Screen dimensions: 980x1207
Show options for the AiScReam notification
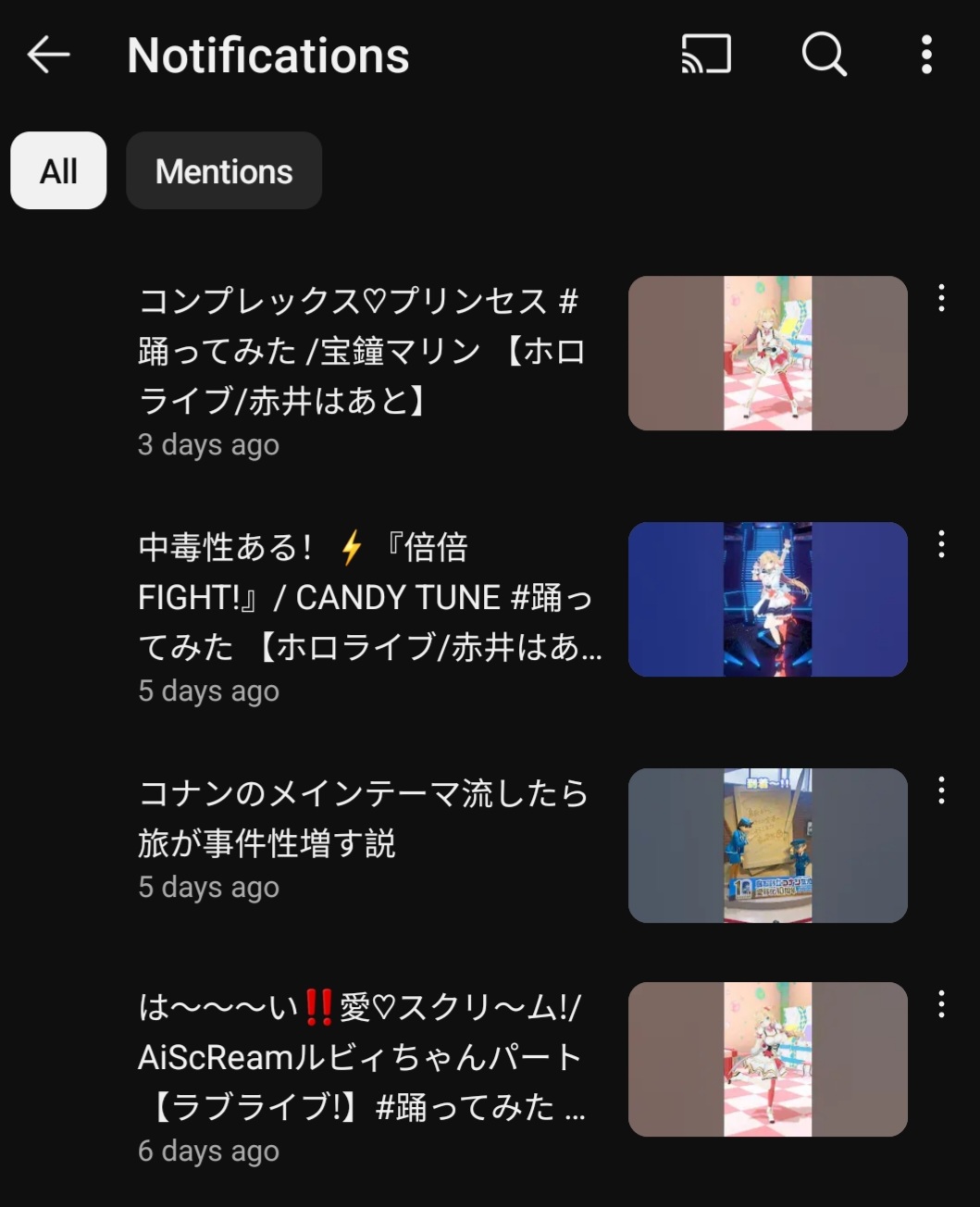pyautogui.click(x=941, y=1004)
